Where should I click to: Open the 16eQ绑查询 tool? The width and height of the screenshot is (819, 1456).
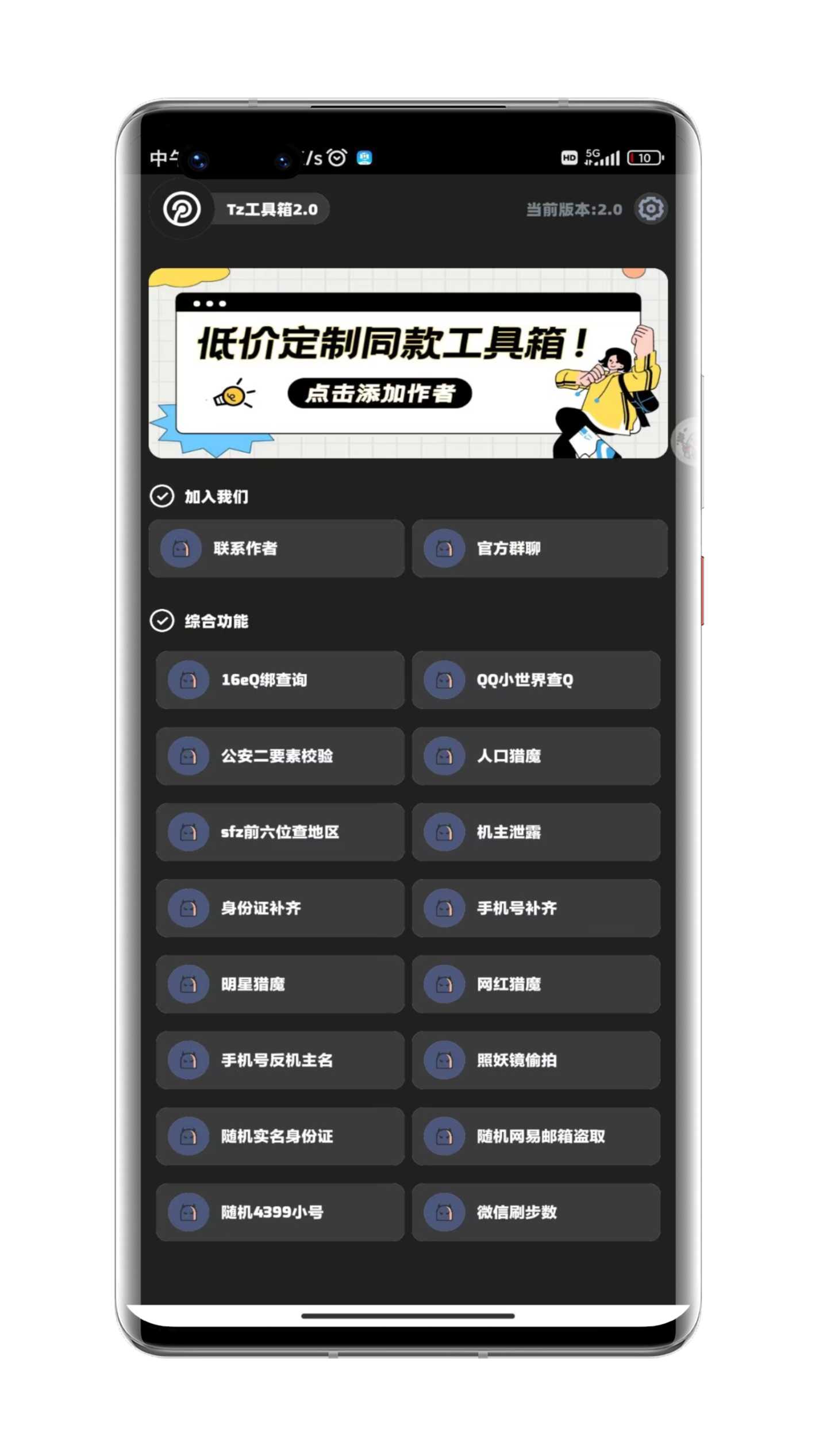tap(280, 681)
